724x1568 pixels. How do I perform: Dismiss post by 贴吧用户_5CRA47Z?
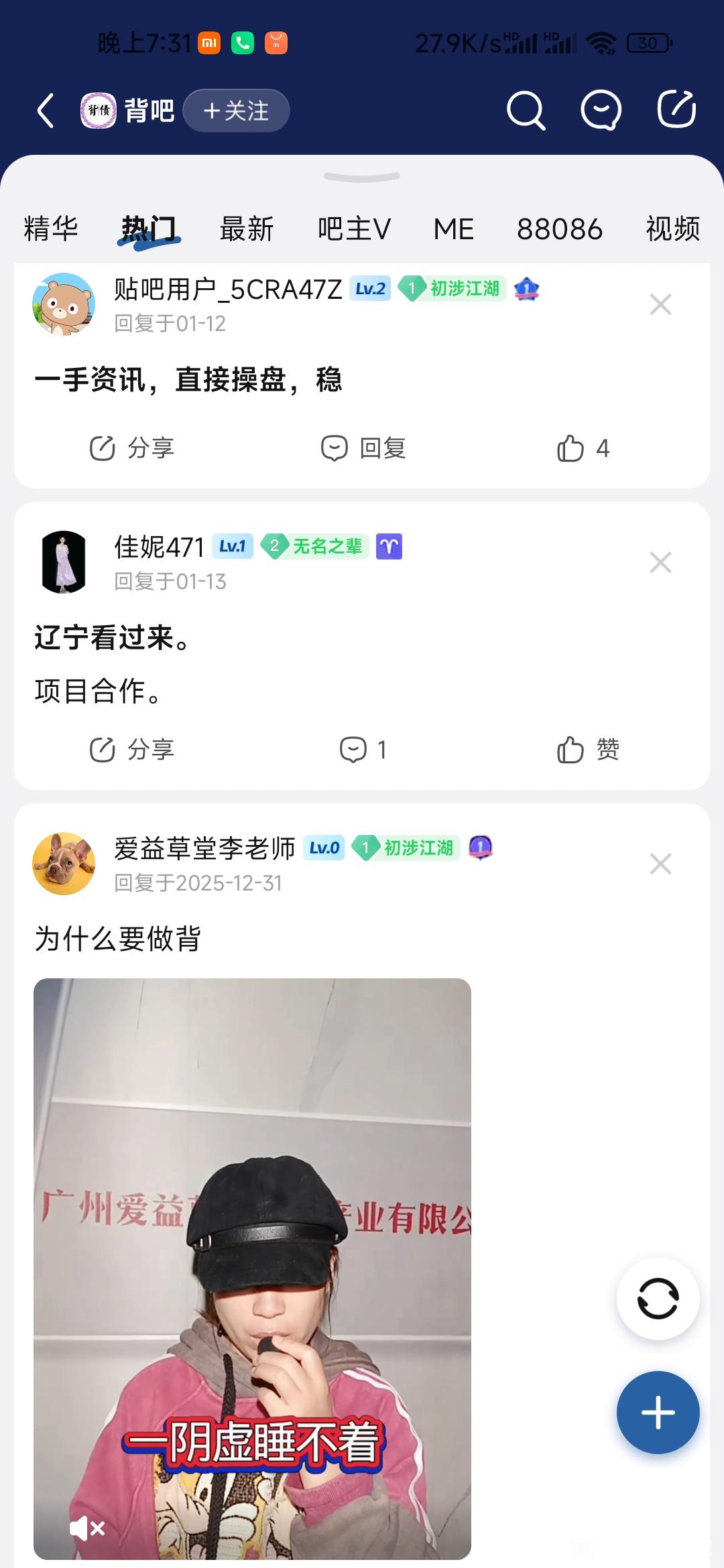pyautogui.click(x=660, y=305)
